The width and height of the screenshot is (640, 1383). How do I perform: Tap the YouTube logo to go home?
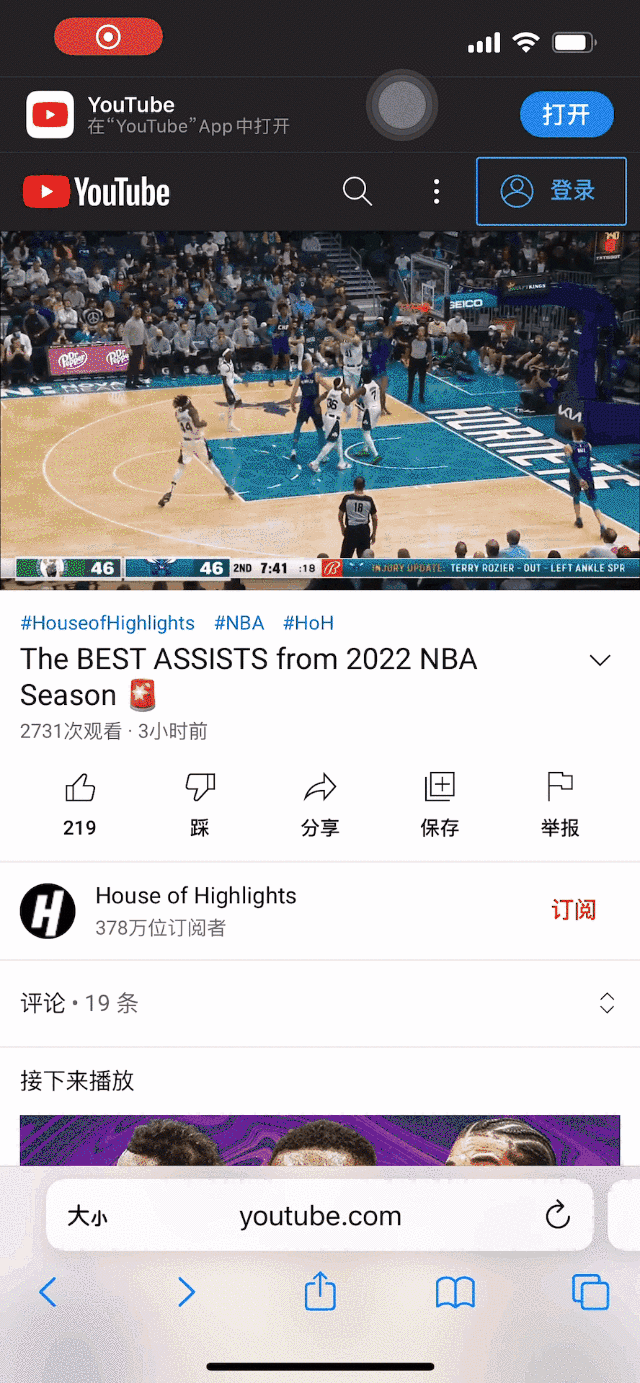point(96,192)
